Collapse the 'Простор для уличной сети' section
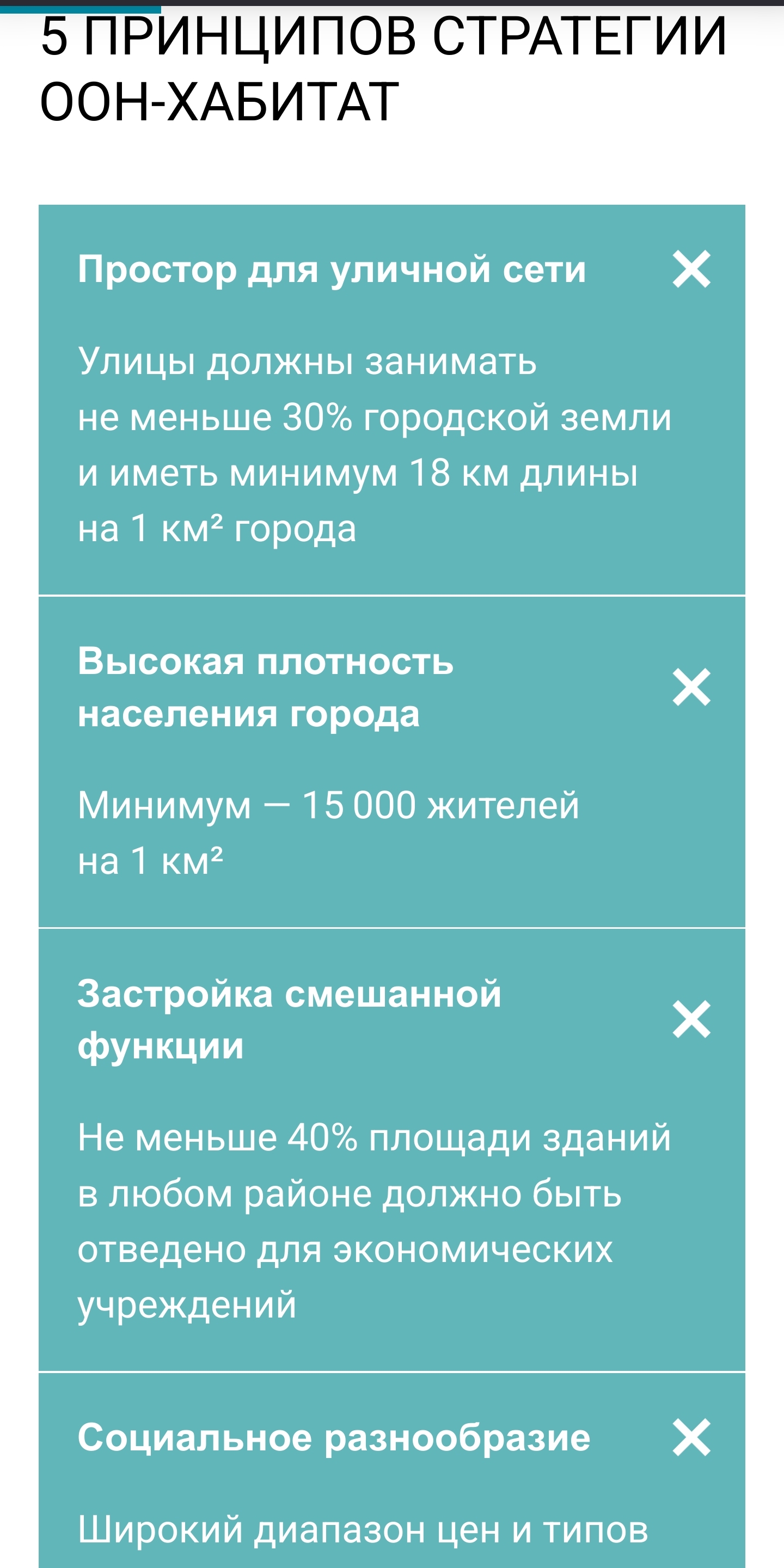 pyautogui.click(x=691, y=269)
